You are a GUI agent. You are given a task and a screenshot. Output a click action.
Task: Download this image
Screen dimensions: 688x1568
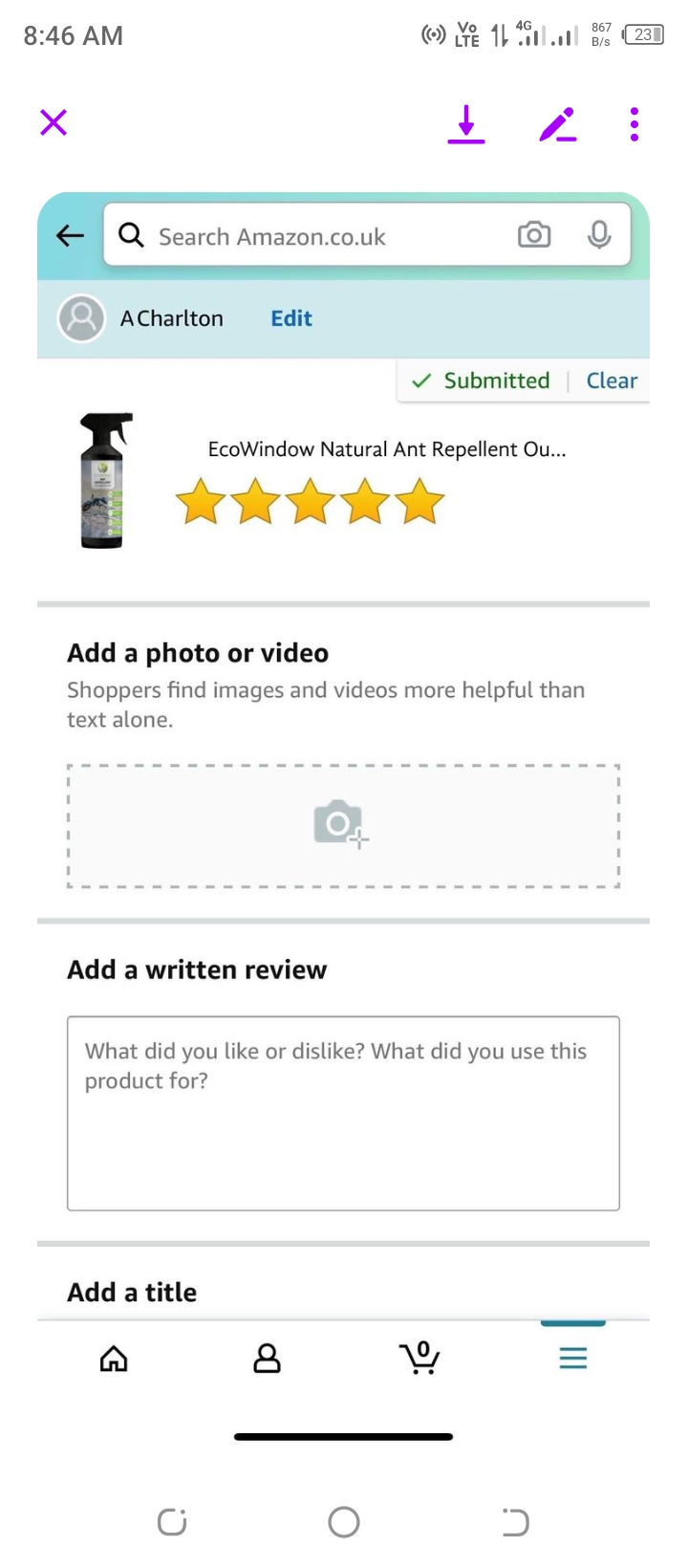[466, 124]
